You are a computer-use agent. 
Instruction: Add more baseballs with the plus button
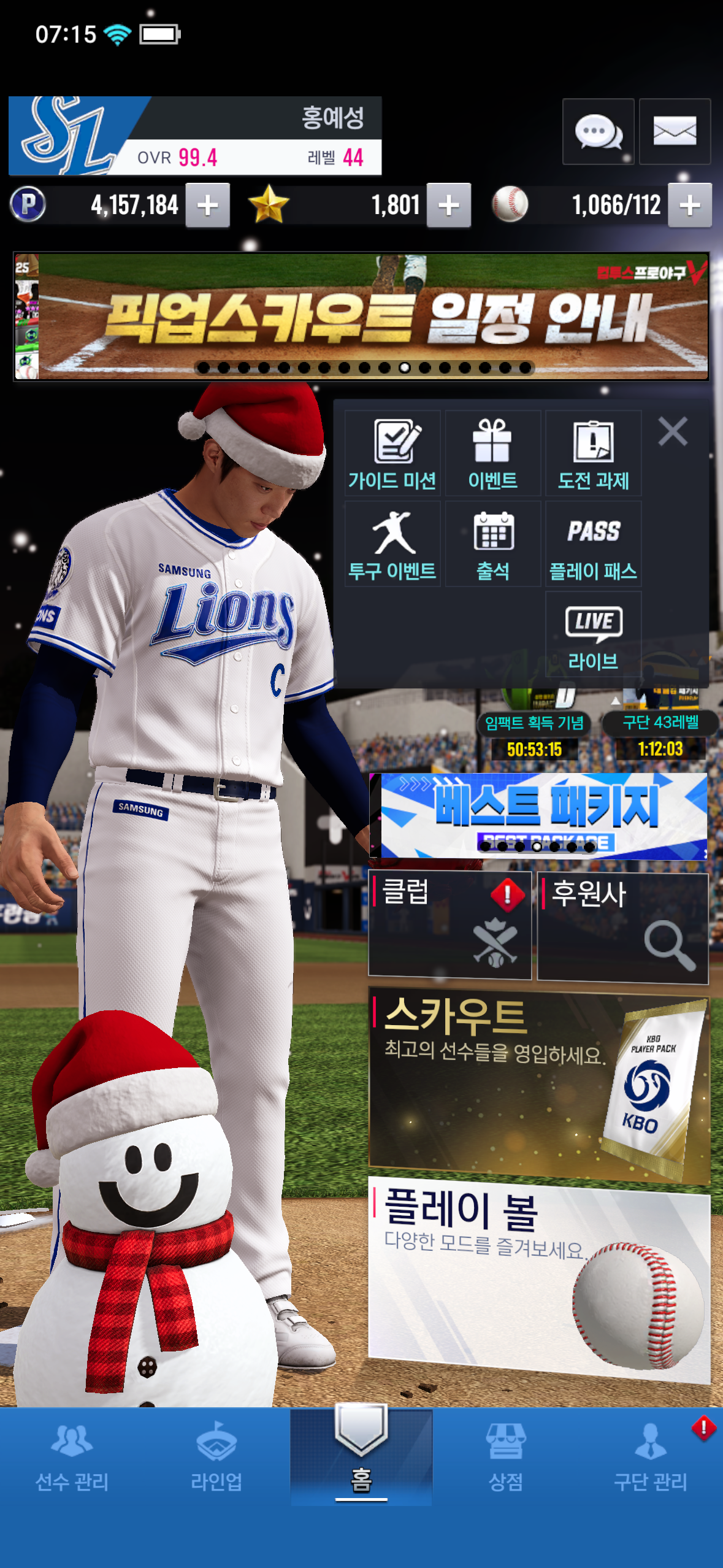(x=689, y=206)
